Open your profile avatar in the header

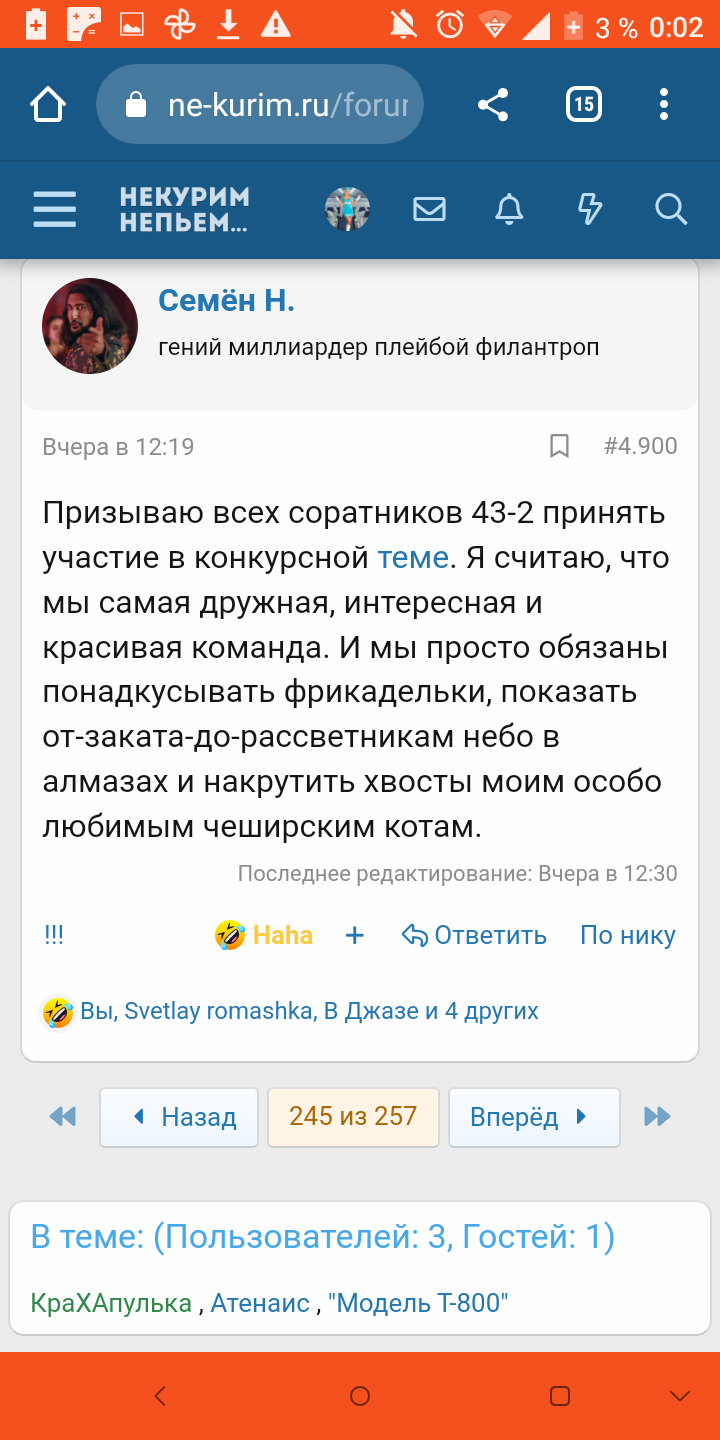point(347,210)
